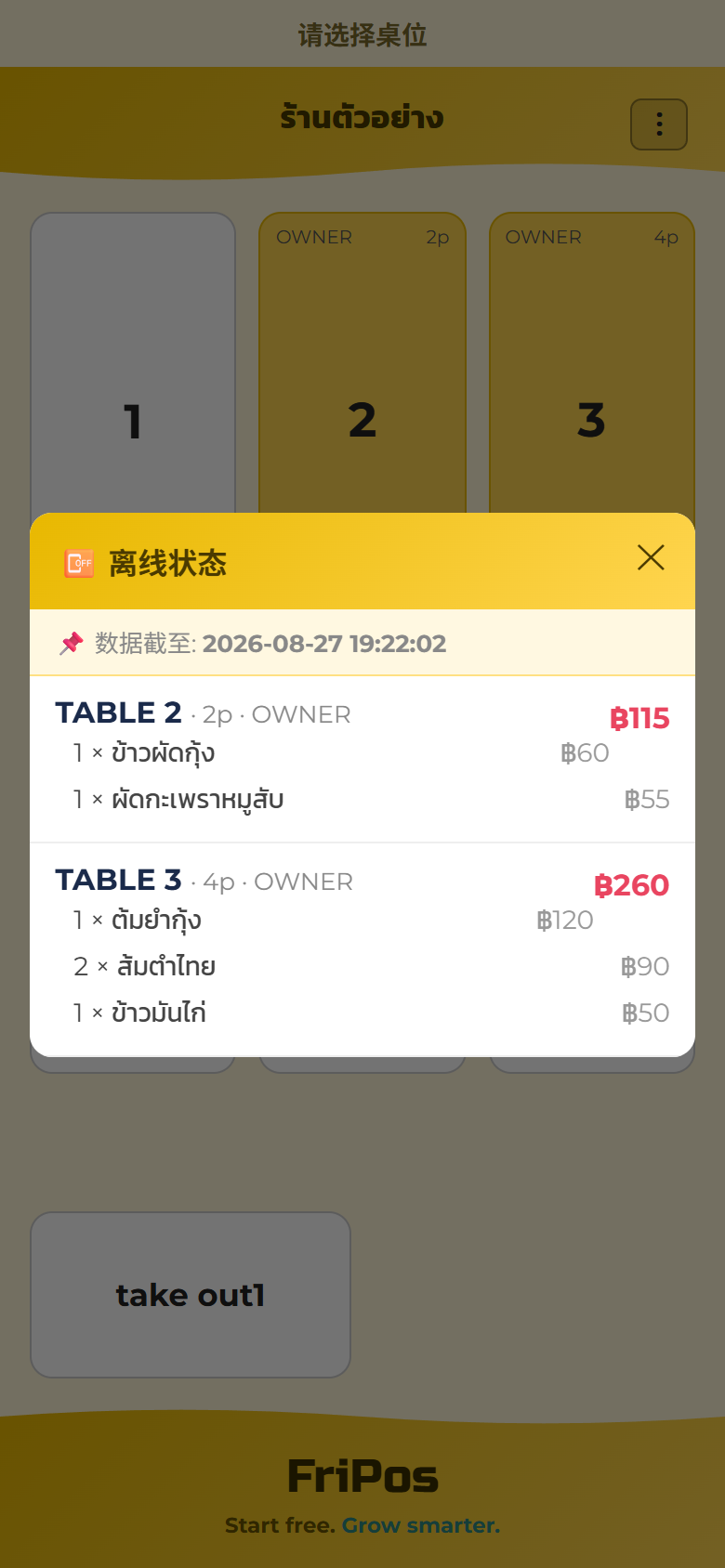Select table 2 card
This screenshot has width=725, height=1568.
point(362,362)
